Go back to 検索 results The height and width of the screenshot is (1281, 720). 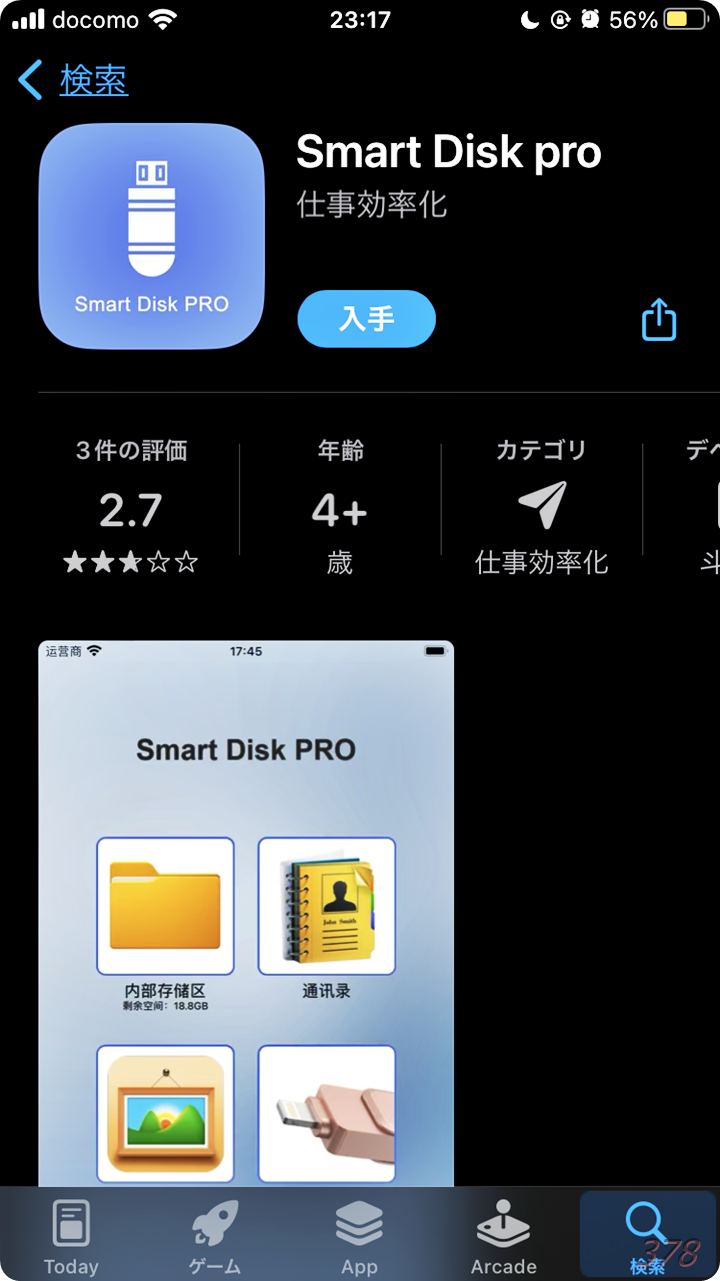(73, 80)
